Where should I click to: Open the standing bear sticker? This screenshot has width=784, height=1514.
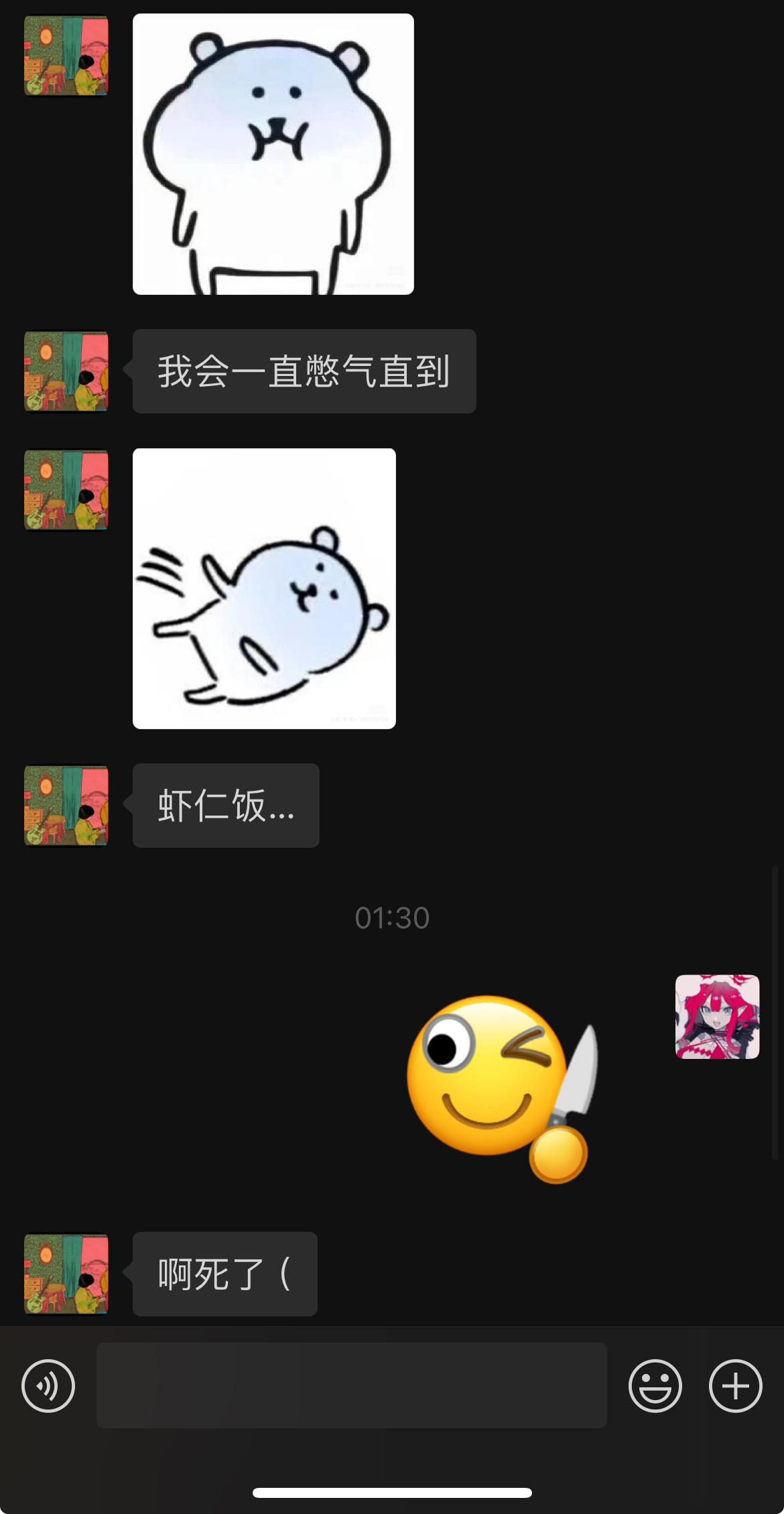click(x=273, y=154)
